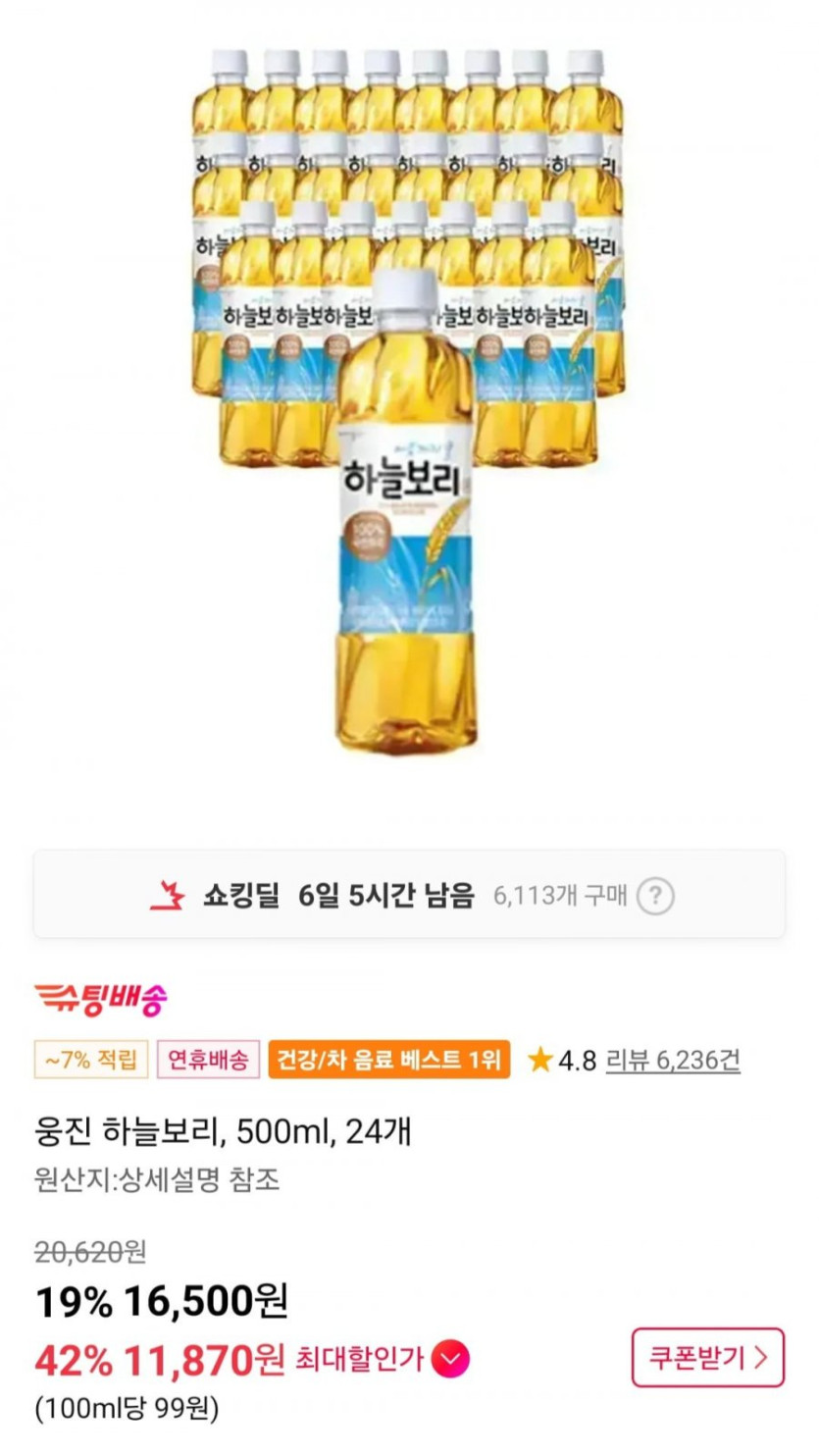Open the 하늘보리 product image
The height and width of the screenshot is (1456, 819).
coord(408,402)
